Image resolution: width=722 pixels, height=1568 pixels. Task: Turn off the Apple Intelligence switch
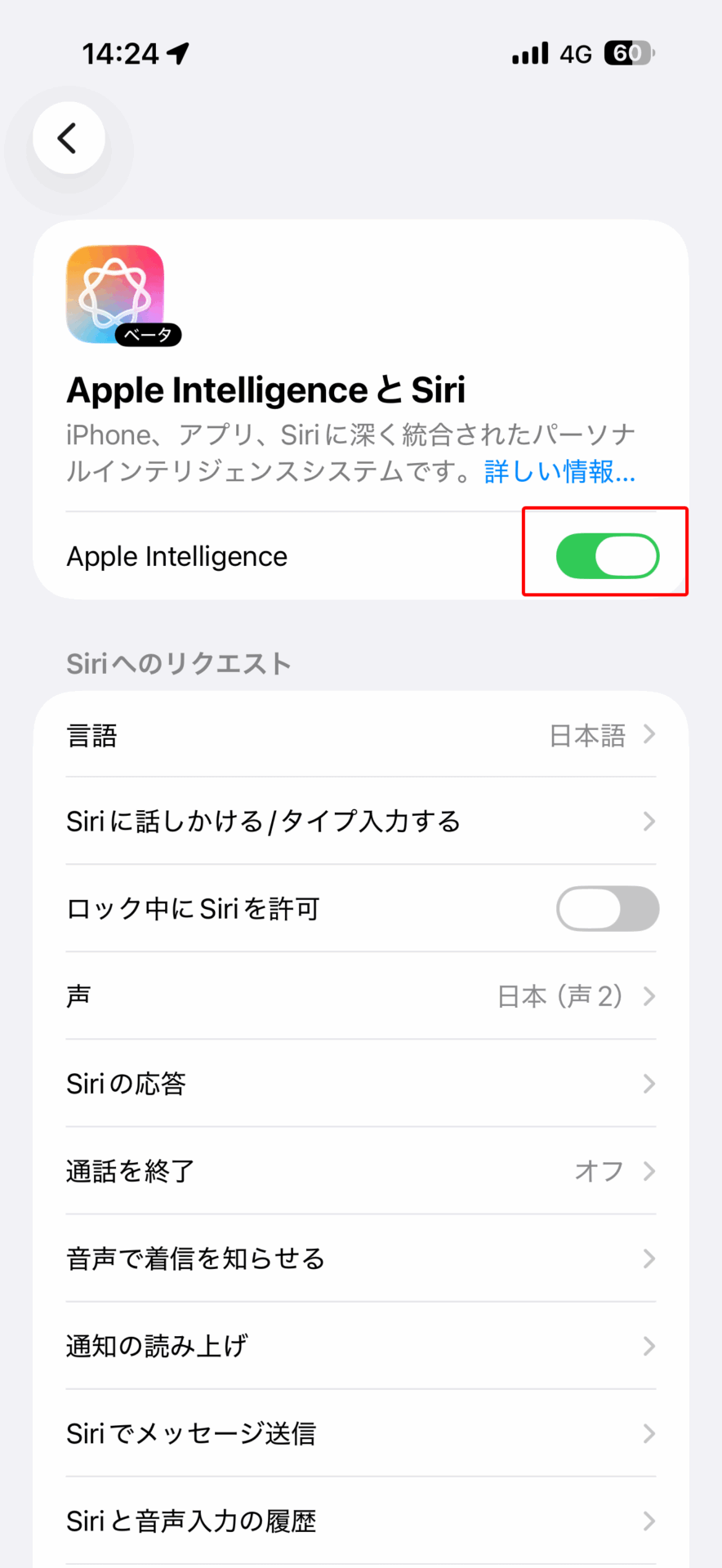[607, 556]
